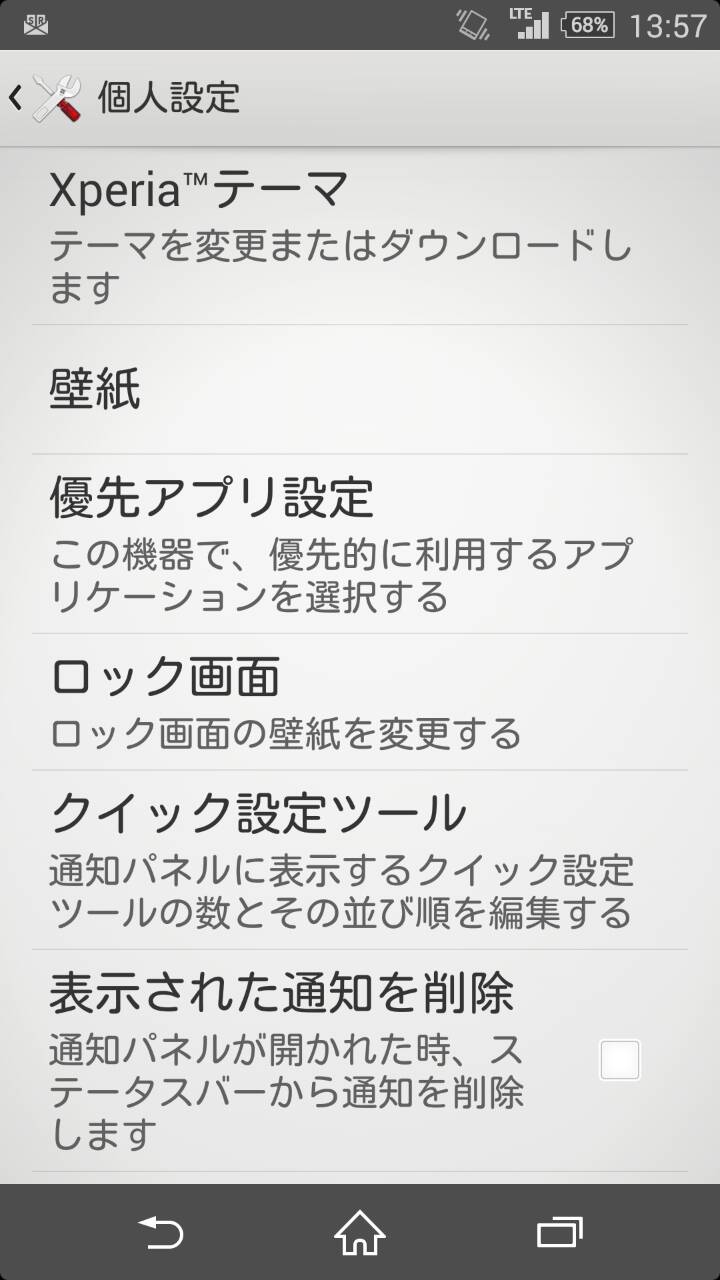Viewport: 720px width, 1280px height.
Task: Open 壁紙 settings
Action: 359,390
